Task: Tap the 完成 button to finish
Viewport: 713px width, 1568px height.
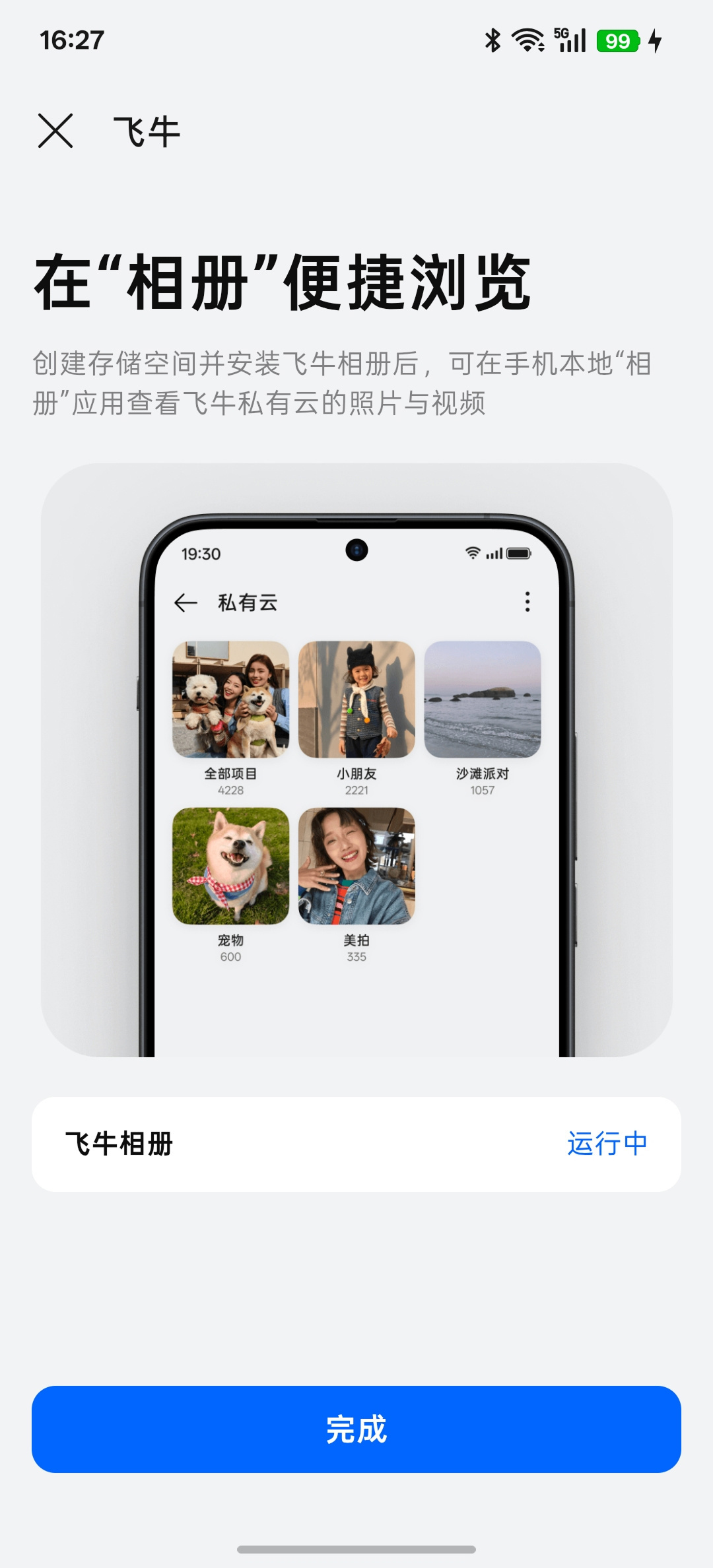Action: 356,1429
